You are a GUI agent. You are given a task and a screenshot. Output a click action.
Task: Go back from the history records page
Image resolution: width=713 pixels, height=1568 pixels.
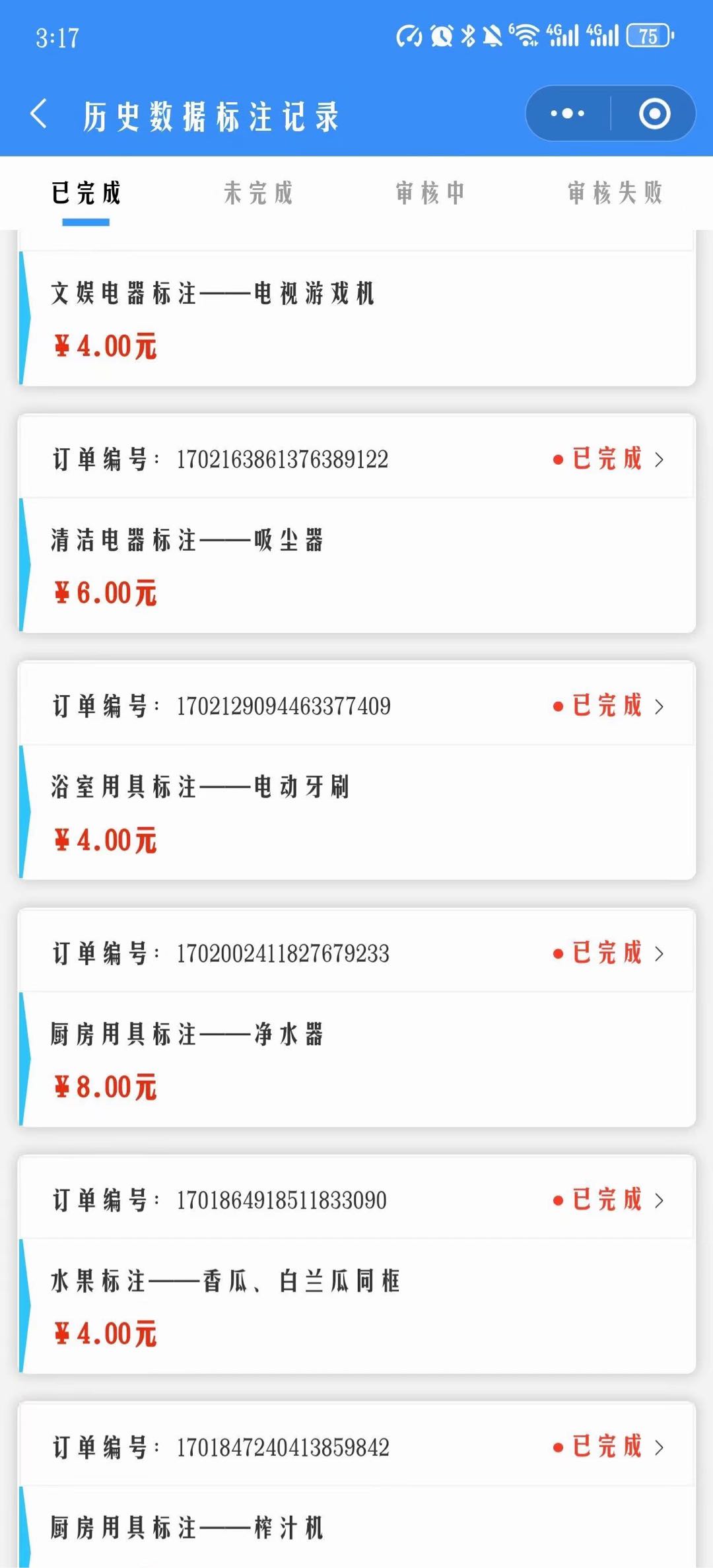tap(40, 114)
